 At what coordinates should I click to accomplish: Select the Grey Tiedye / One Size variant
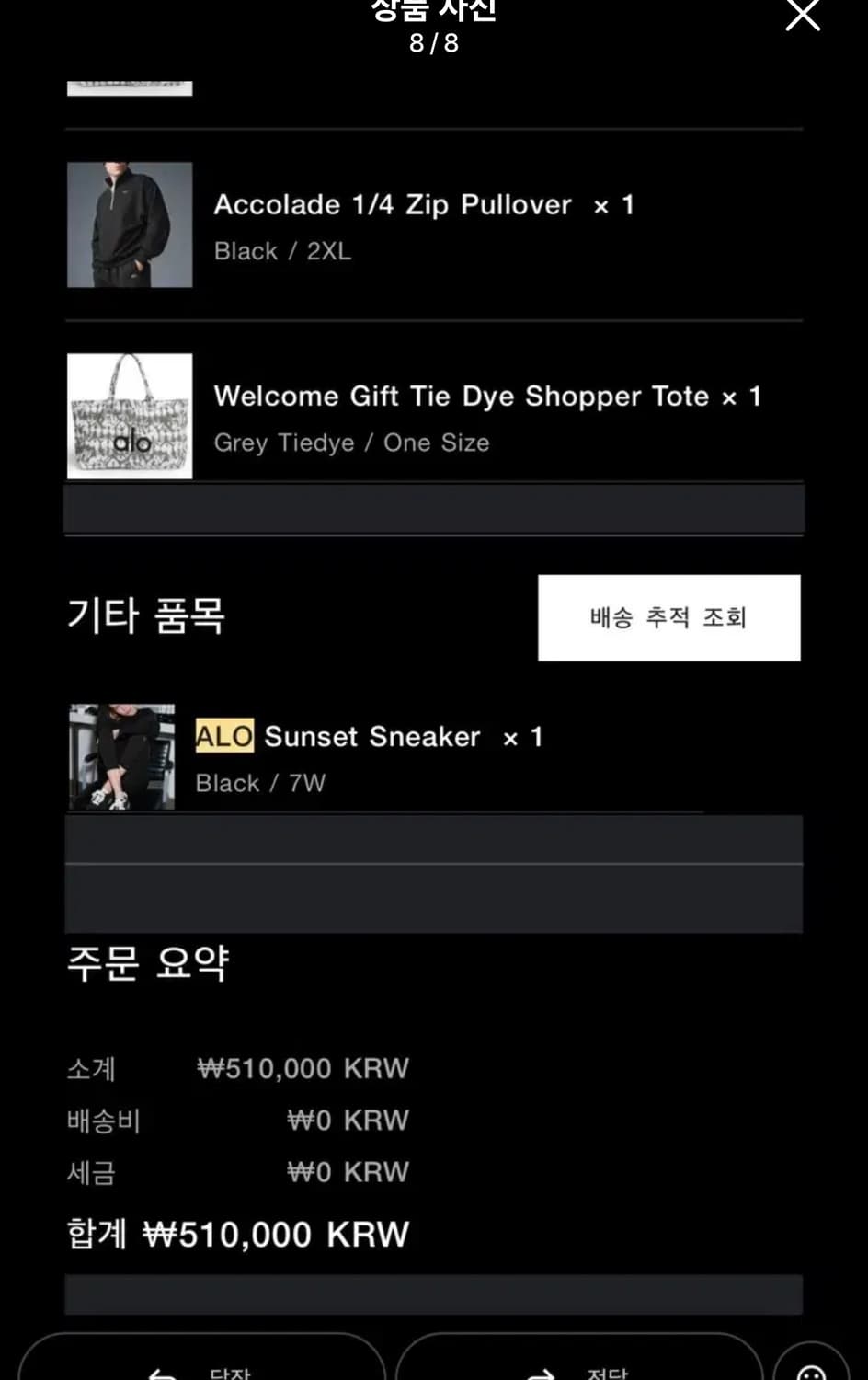[x=352, y=443]
